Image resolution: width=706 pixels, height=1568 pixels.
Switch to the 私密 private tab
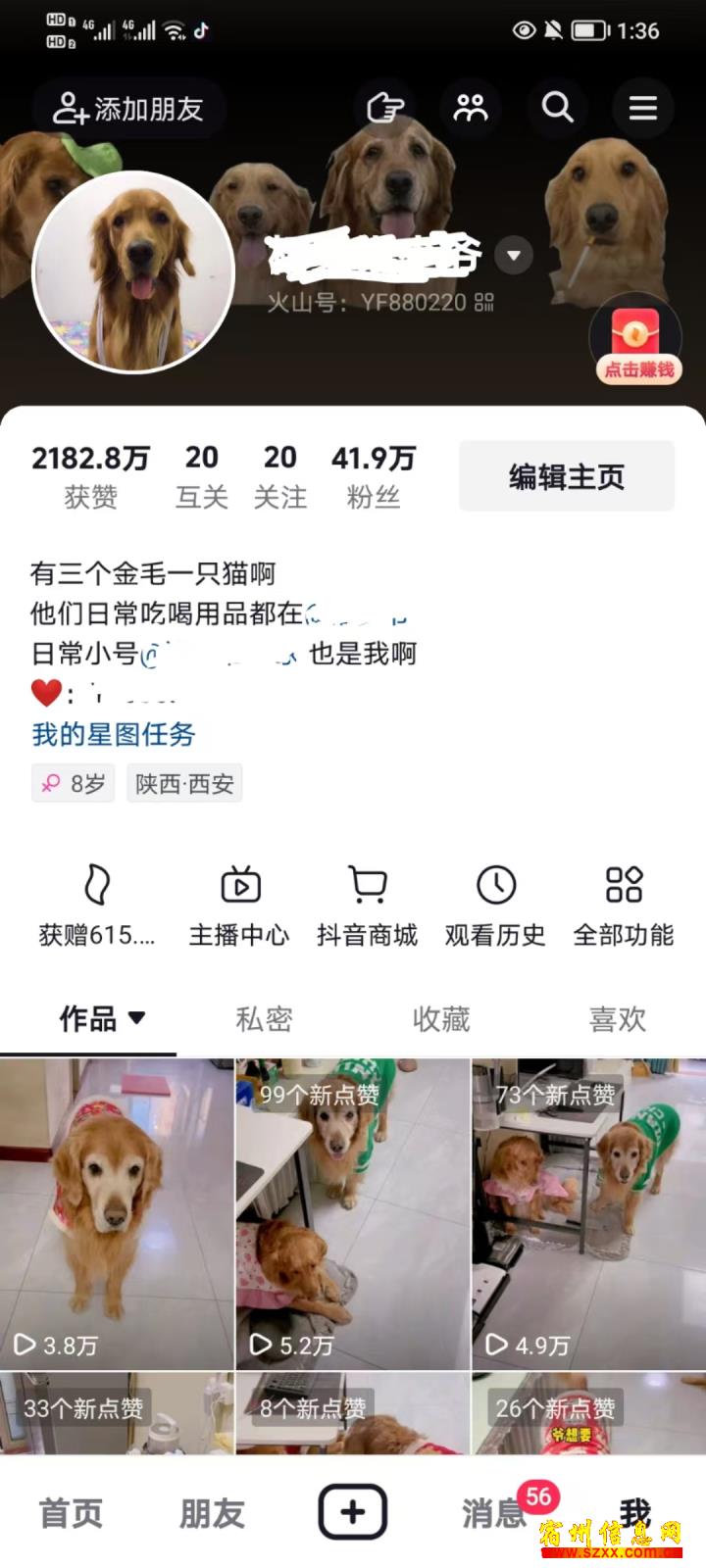coord(264,1019)
